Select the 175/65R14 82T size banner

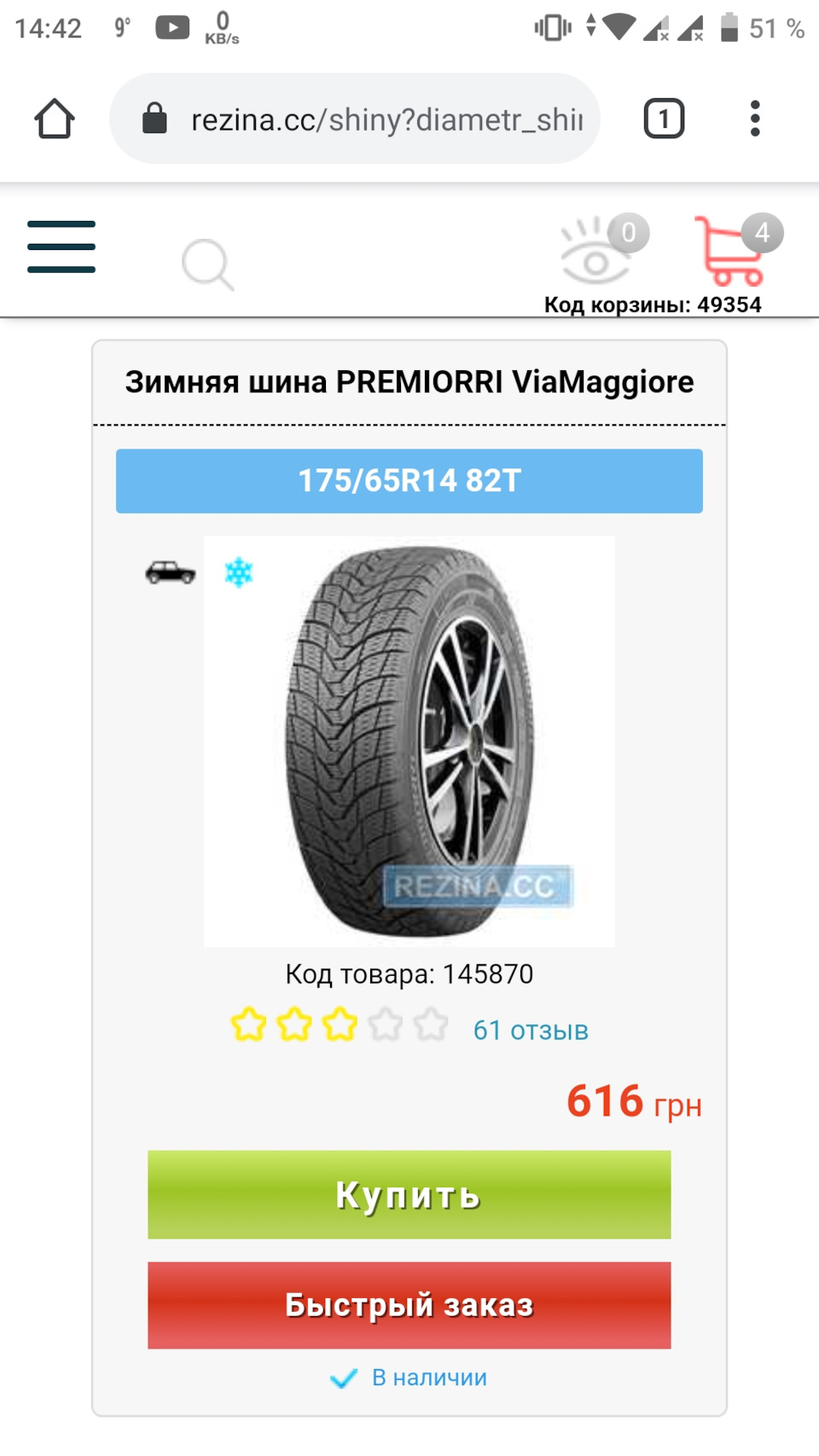click(408, 481)
